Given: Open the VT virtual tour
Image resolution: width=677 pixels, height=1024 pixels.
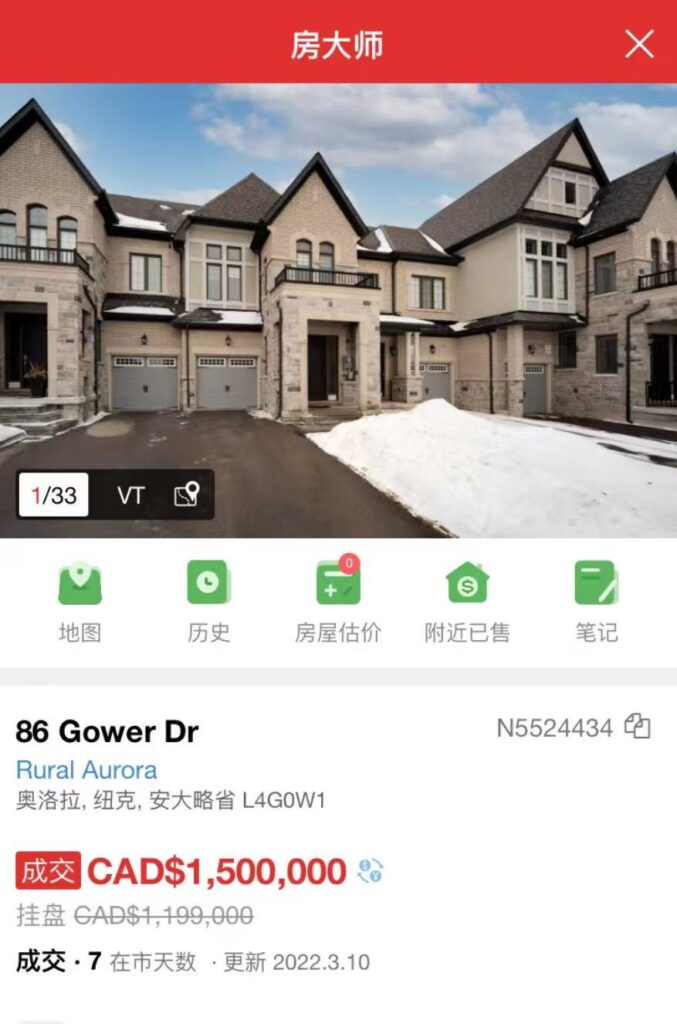Looking at the screenshot, I should coord(130,495).
